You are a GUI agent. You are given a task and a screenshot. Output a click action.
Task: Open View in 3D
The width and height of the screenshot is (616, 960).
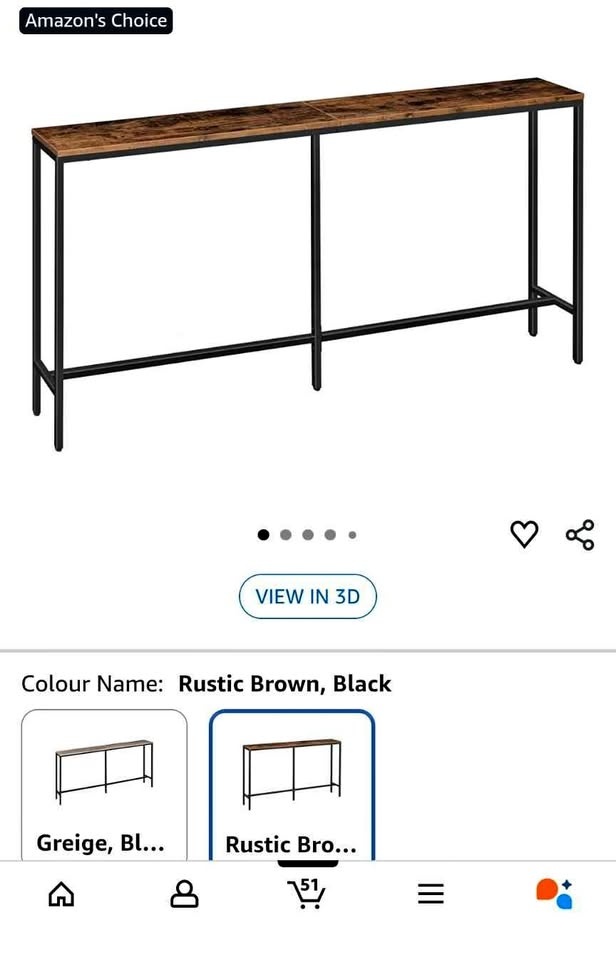tap(307, 596)
